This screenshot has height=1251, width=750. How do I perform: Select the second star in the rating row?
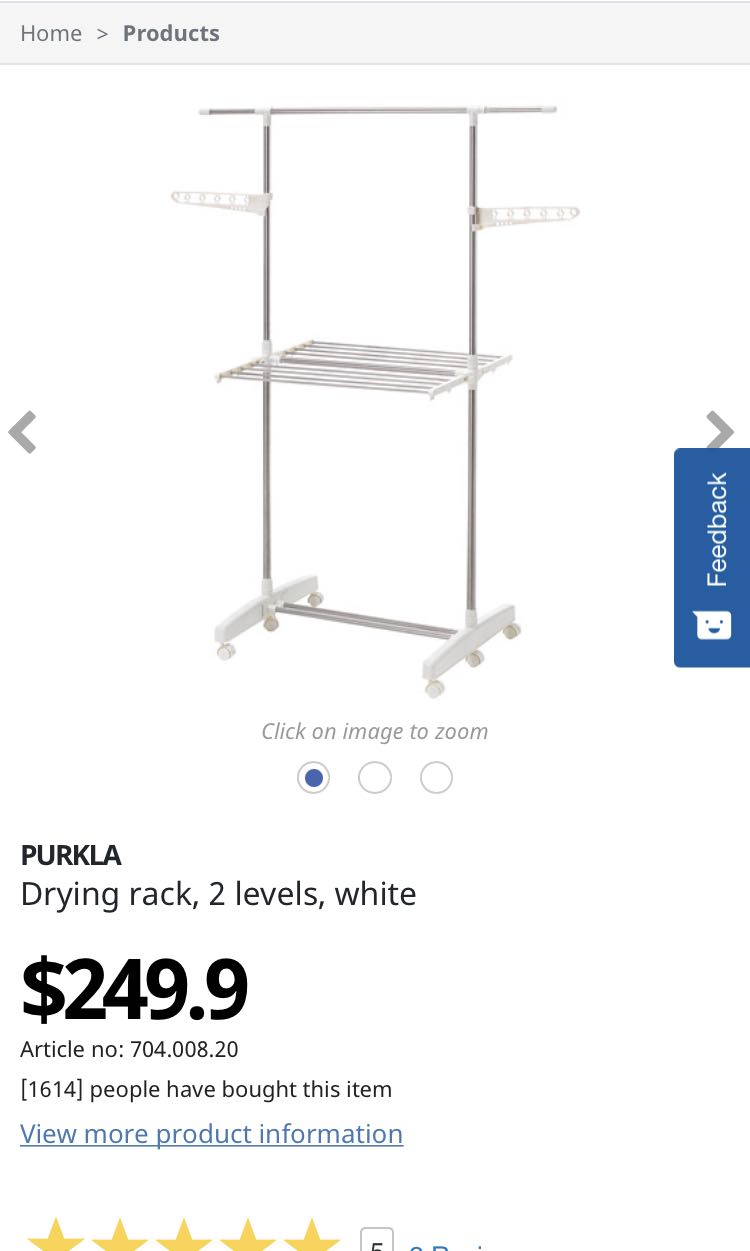coord(122,1237)
